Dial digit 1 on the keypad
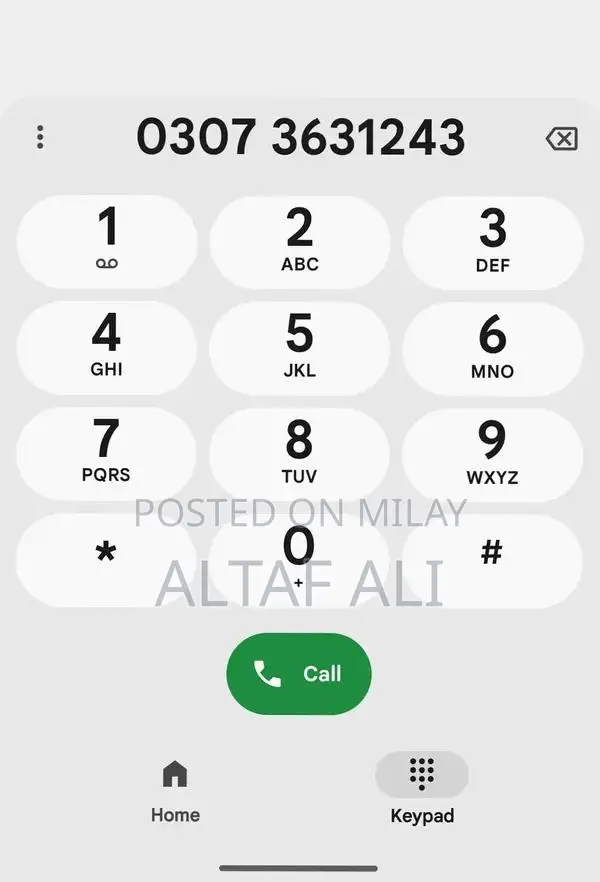Image resolution: width=600 pixels, height=882 pixels. tap(107, 242)
